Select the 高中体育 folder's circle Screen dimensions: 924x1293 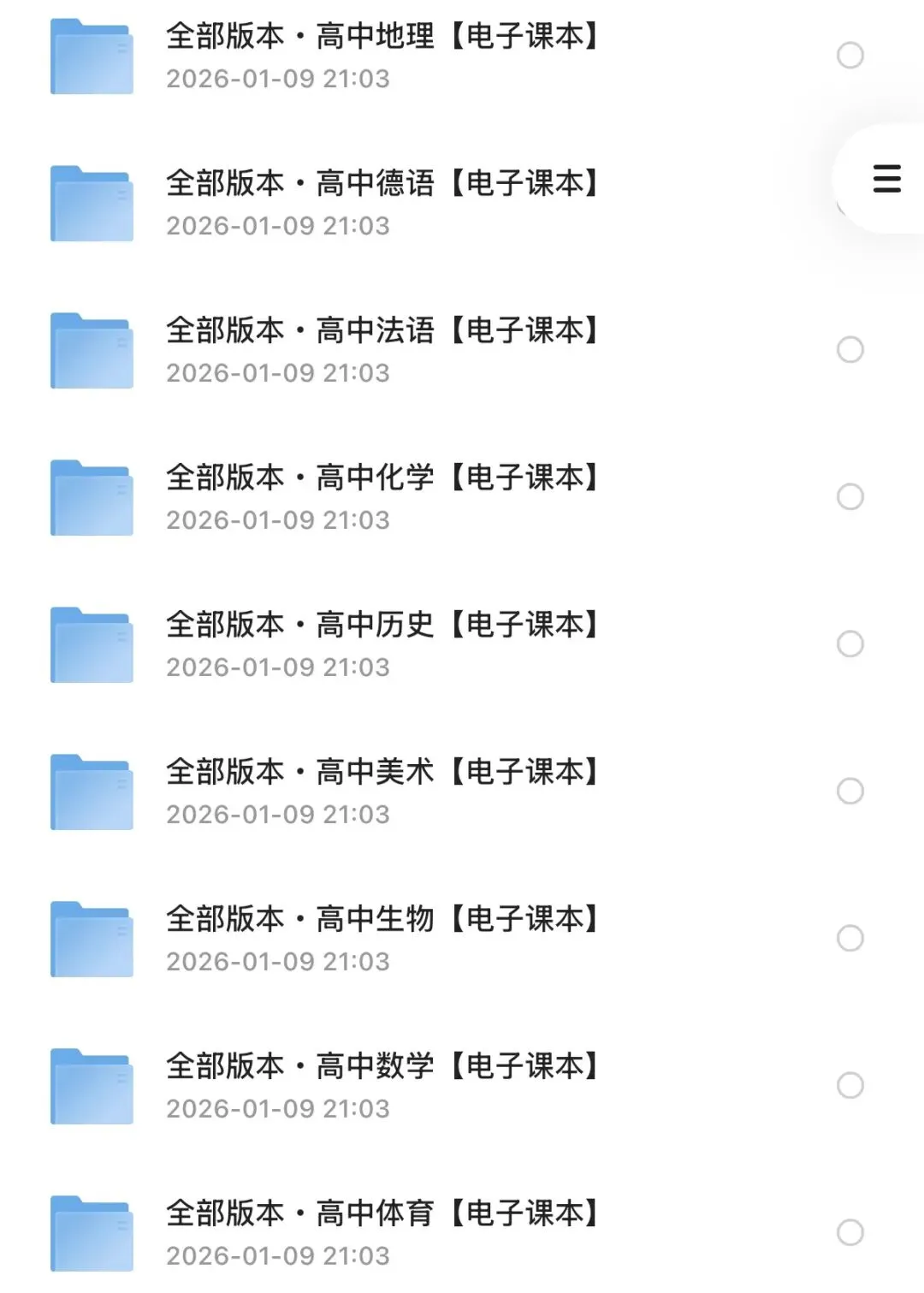(x=850, y=1232)
